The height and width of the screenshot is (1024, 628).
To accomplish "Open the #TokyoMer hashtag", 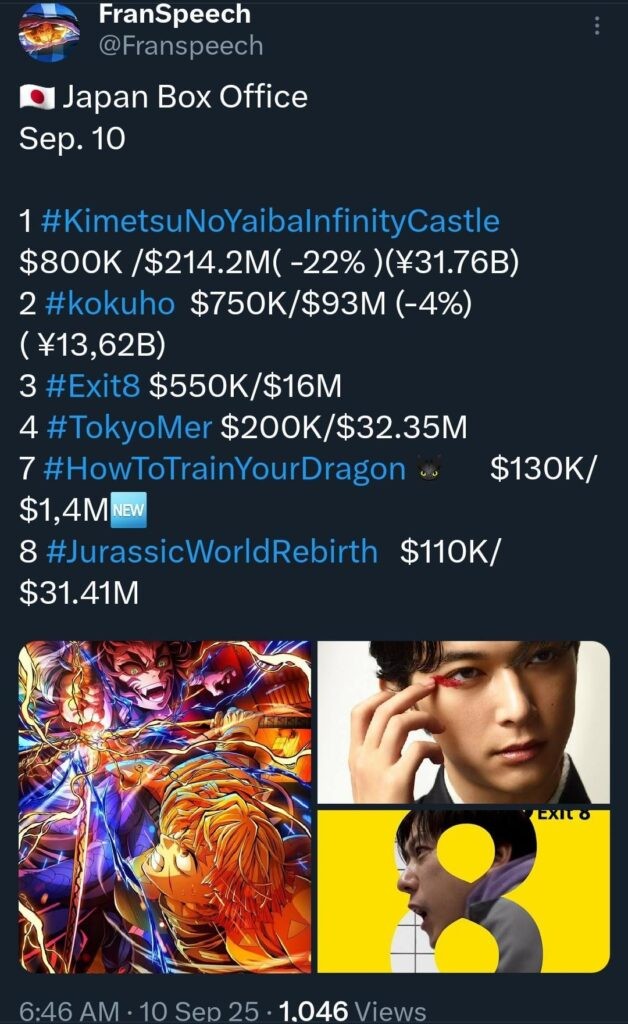I will click(x=129, y=427).
